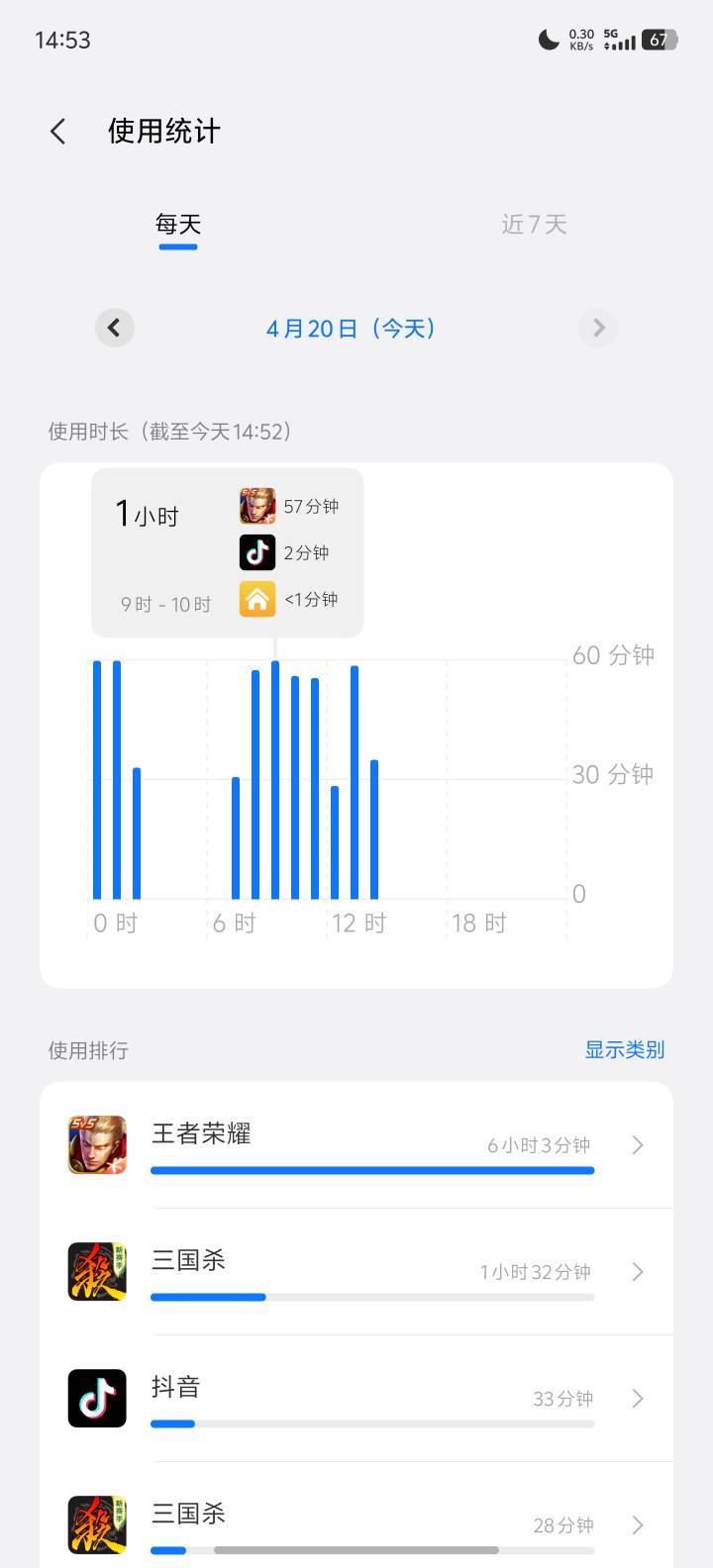The width and height of the screenshot is (713, 1568).
Task: Open usage details for 王者荣耀
Action: 356,1145
